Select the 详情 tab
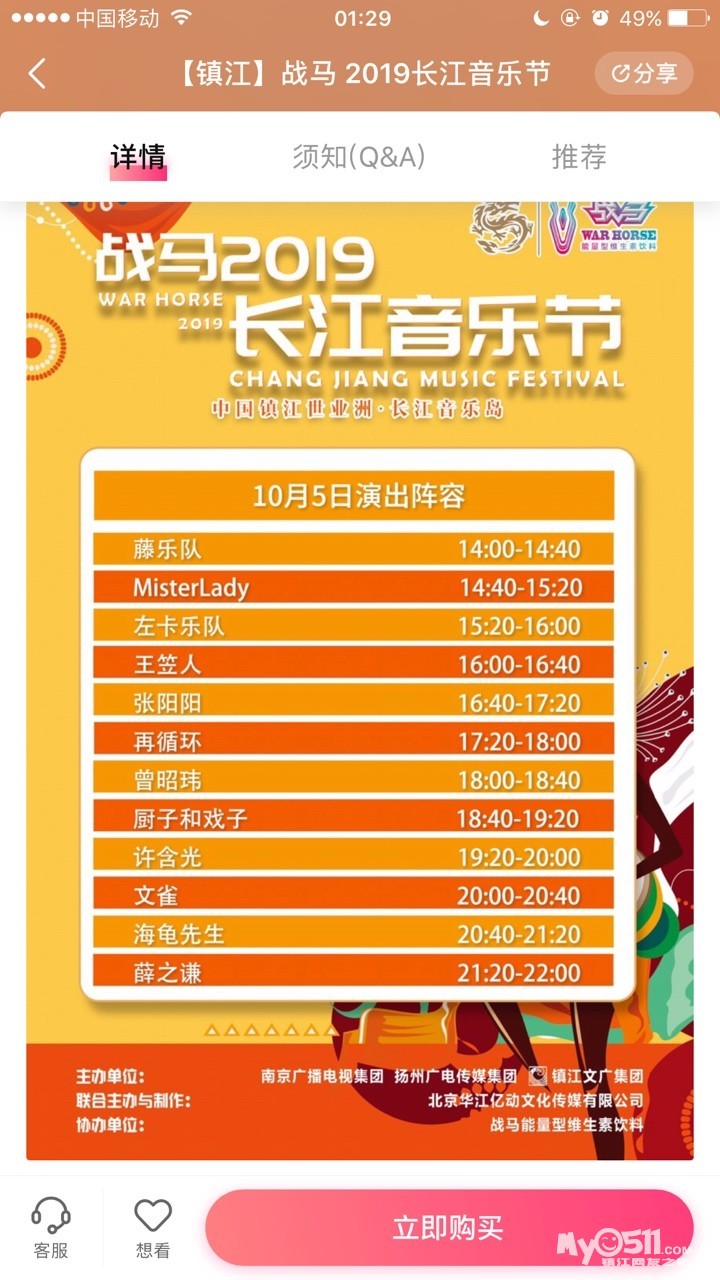This screenshot has width=720, height=1280. [x=138, y=157]
